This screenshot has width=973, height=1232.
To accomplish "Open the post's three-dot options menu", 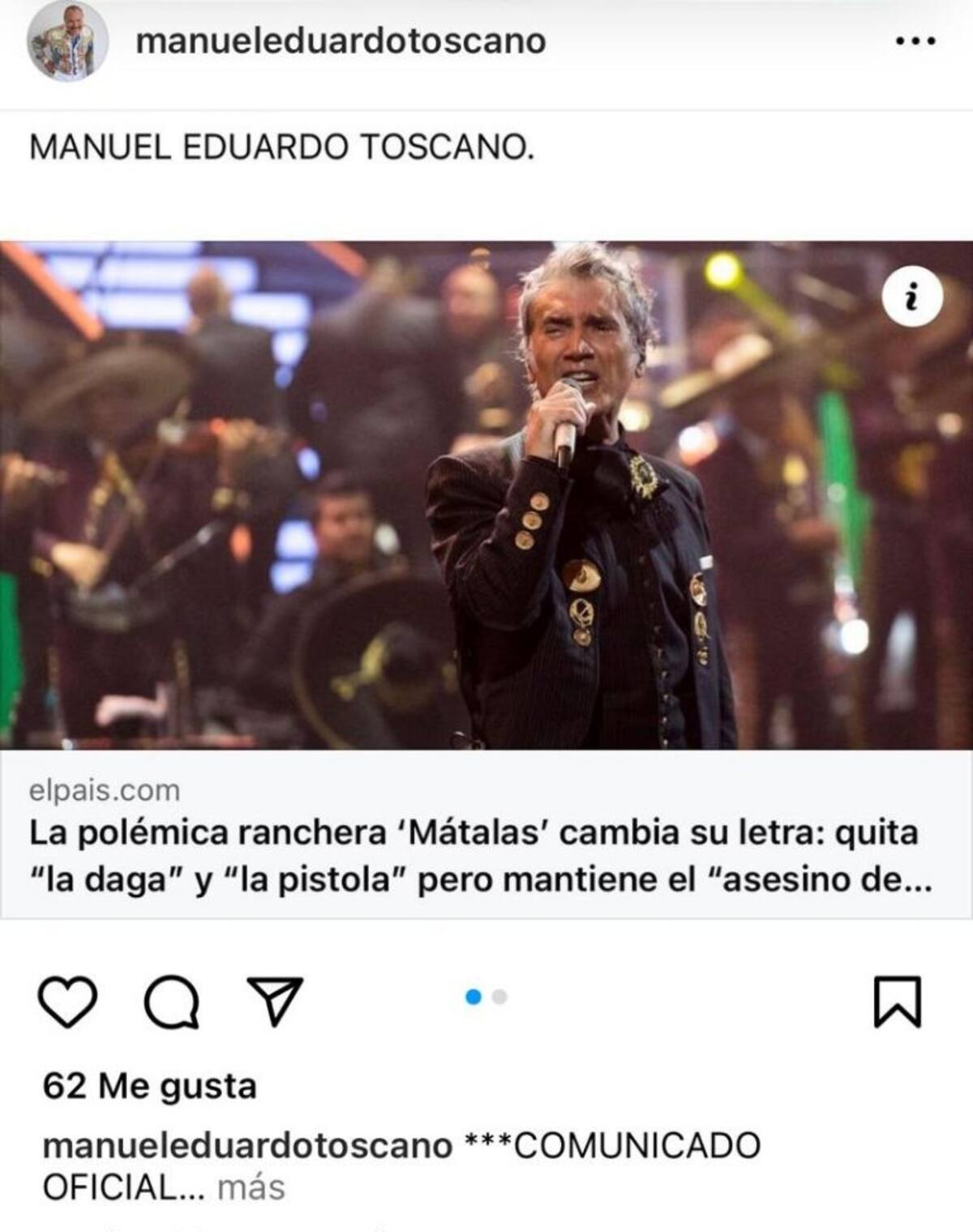I will [x=915, y=41].
